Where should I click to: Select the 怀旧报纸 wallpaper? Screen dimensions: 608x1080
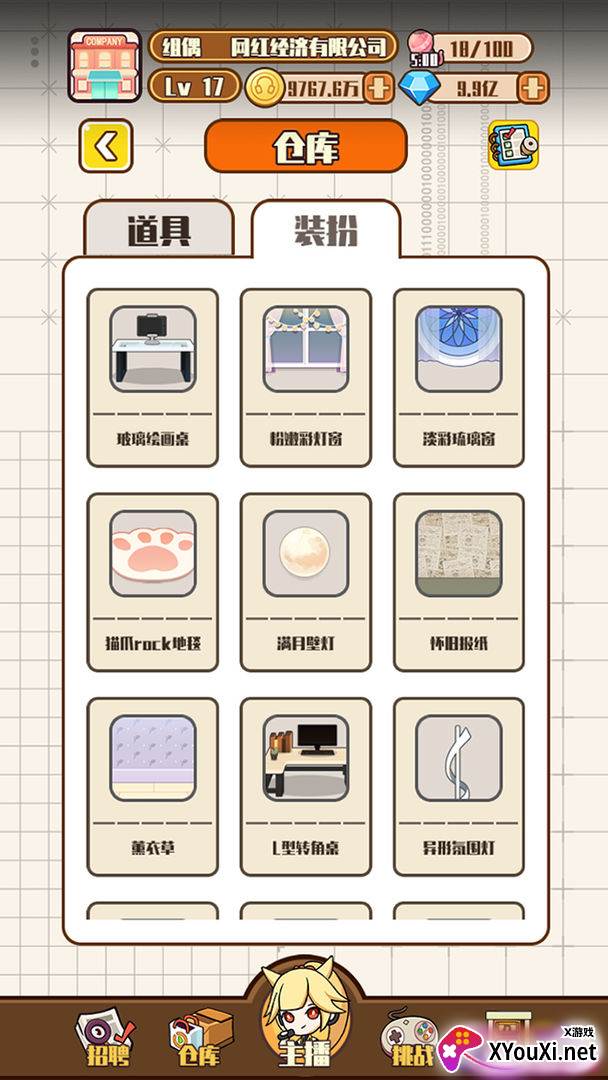tap(459, 582)
